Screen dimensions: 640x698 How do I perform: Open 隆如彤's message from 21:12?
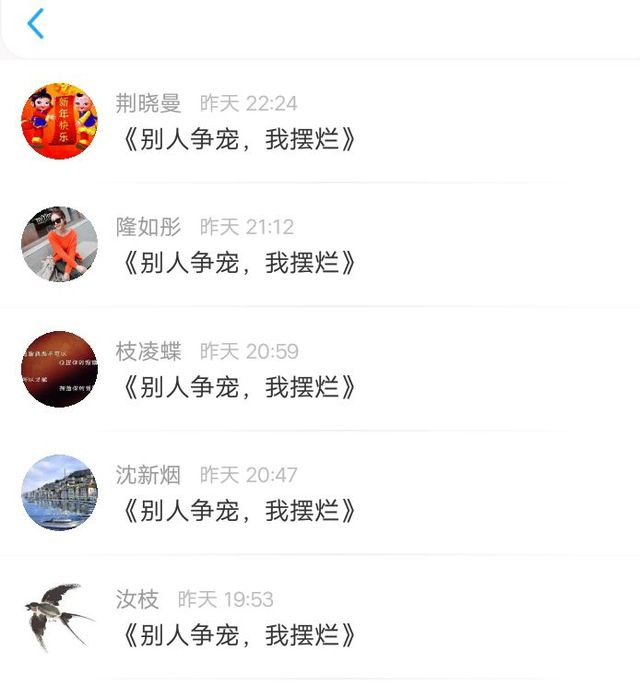(237, 263)
